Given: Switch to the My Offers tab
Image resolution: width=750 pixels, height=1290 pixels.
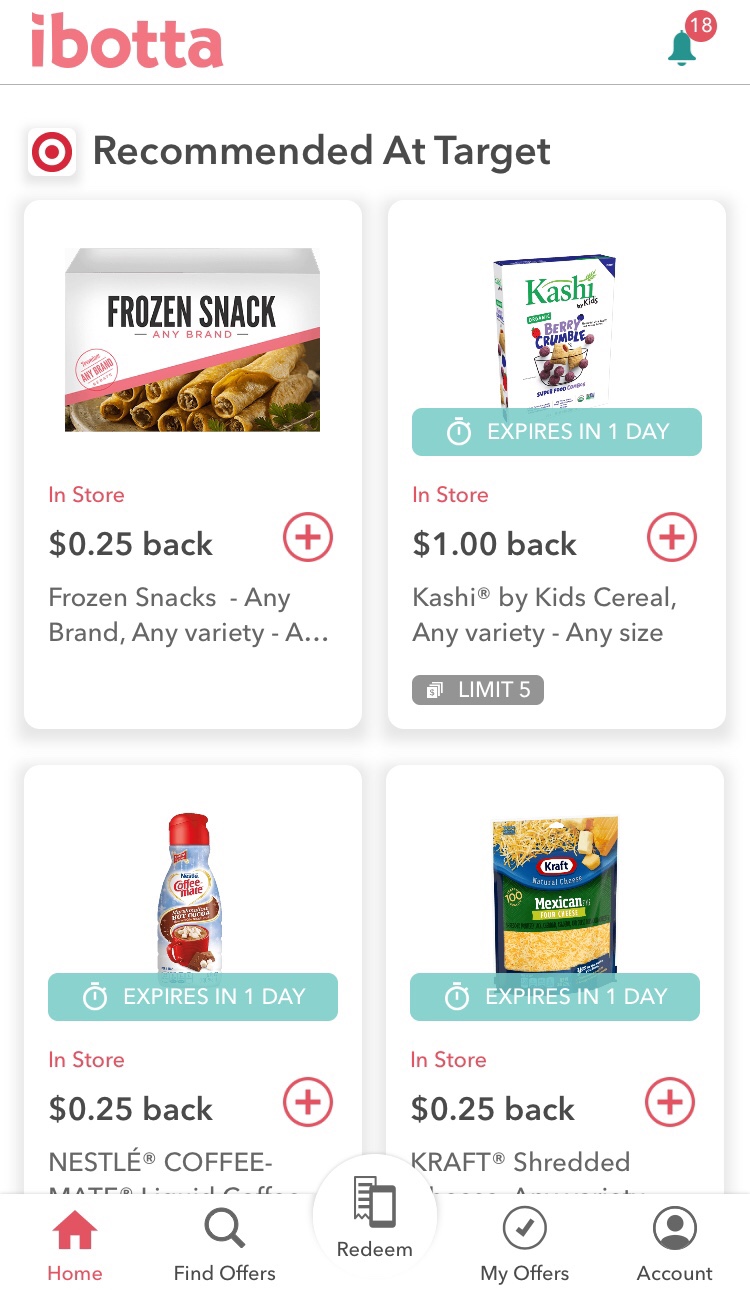Looking at the screenshot, I should [x=524, y=1245].
